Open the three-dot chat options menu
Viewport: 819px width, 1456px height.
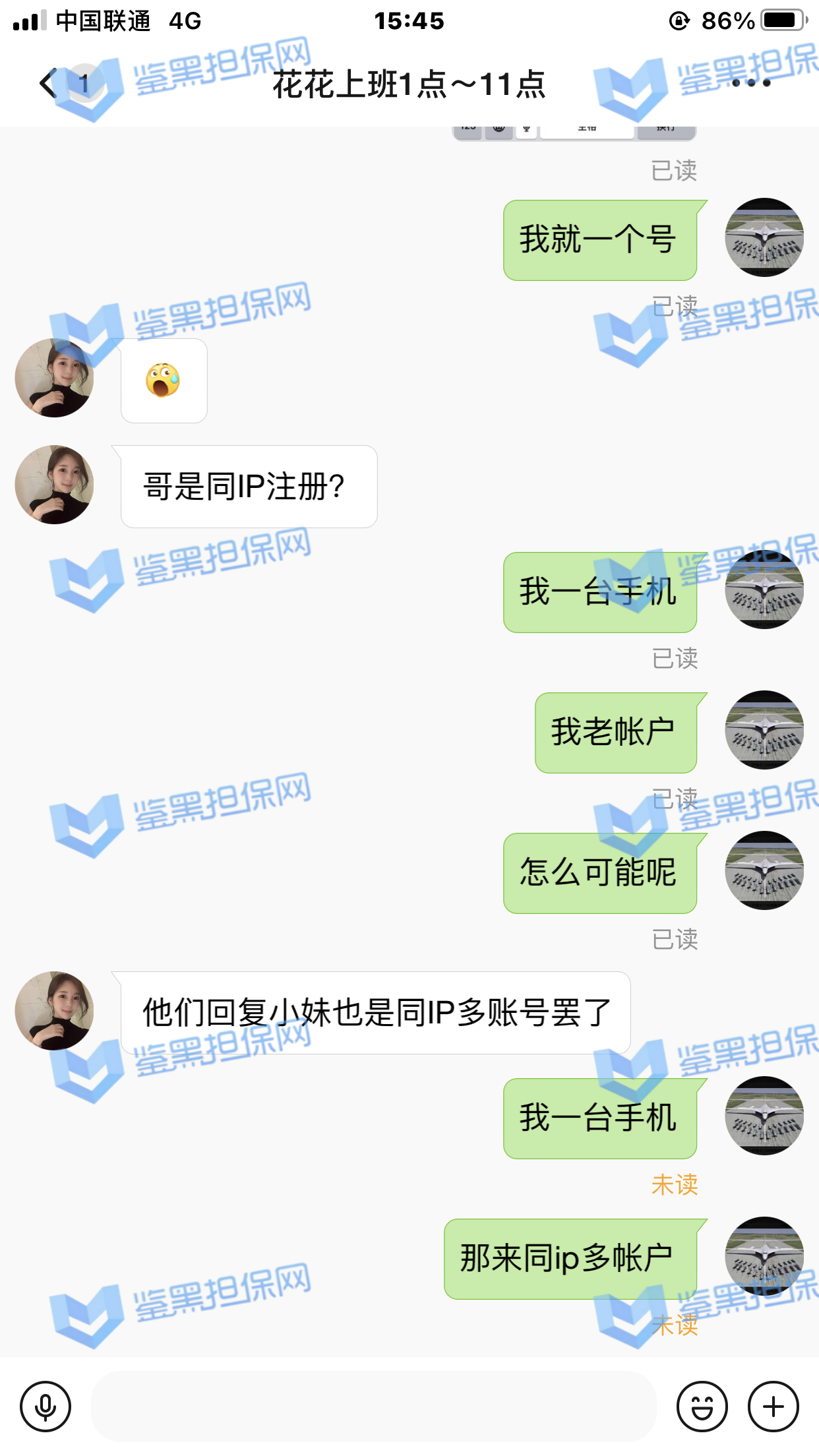click(x=751, y=83)
